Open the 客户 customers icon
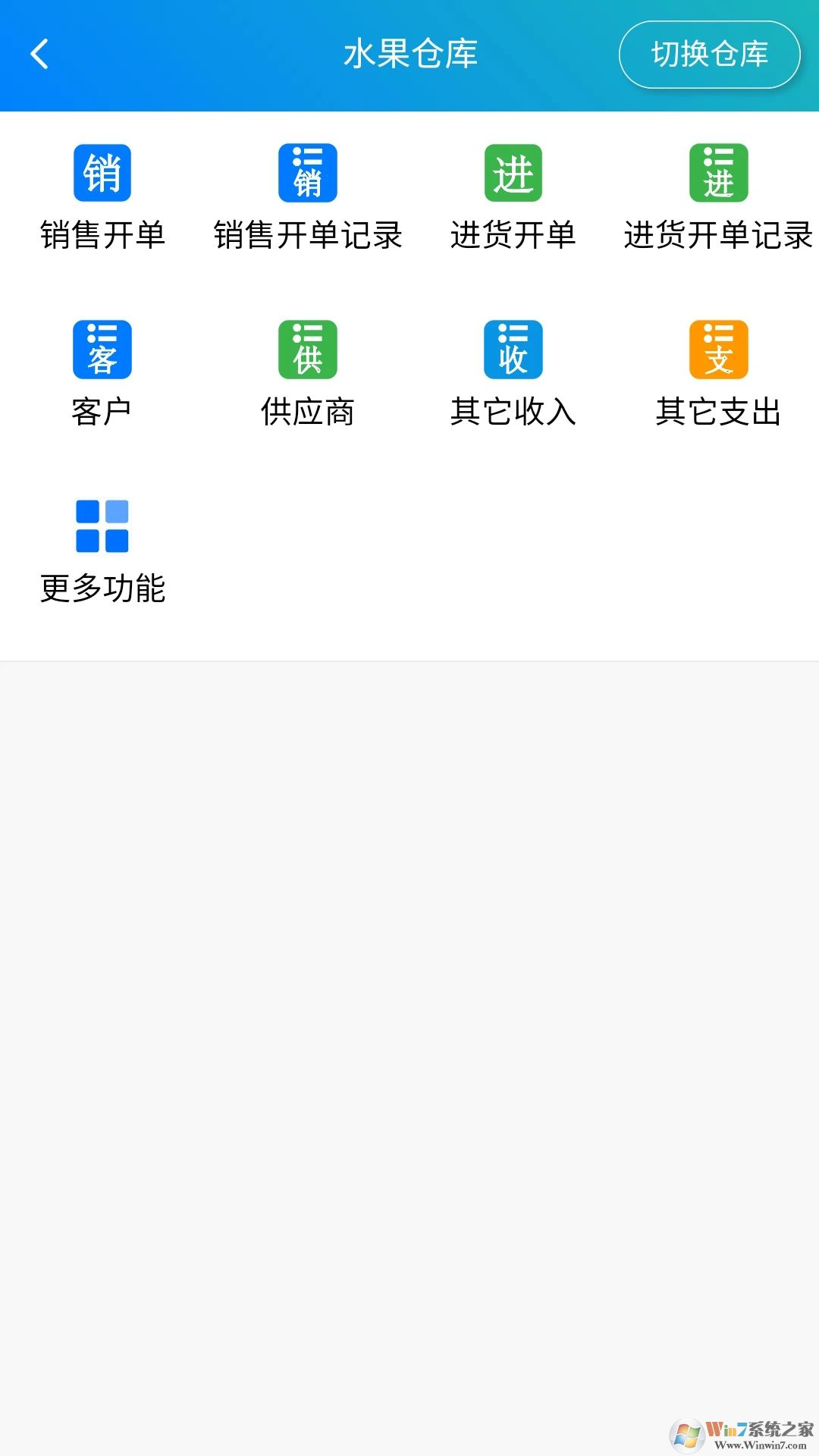This screenshot has height=1456, width=819. click(x=101, y=349)
